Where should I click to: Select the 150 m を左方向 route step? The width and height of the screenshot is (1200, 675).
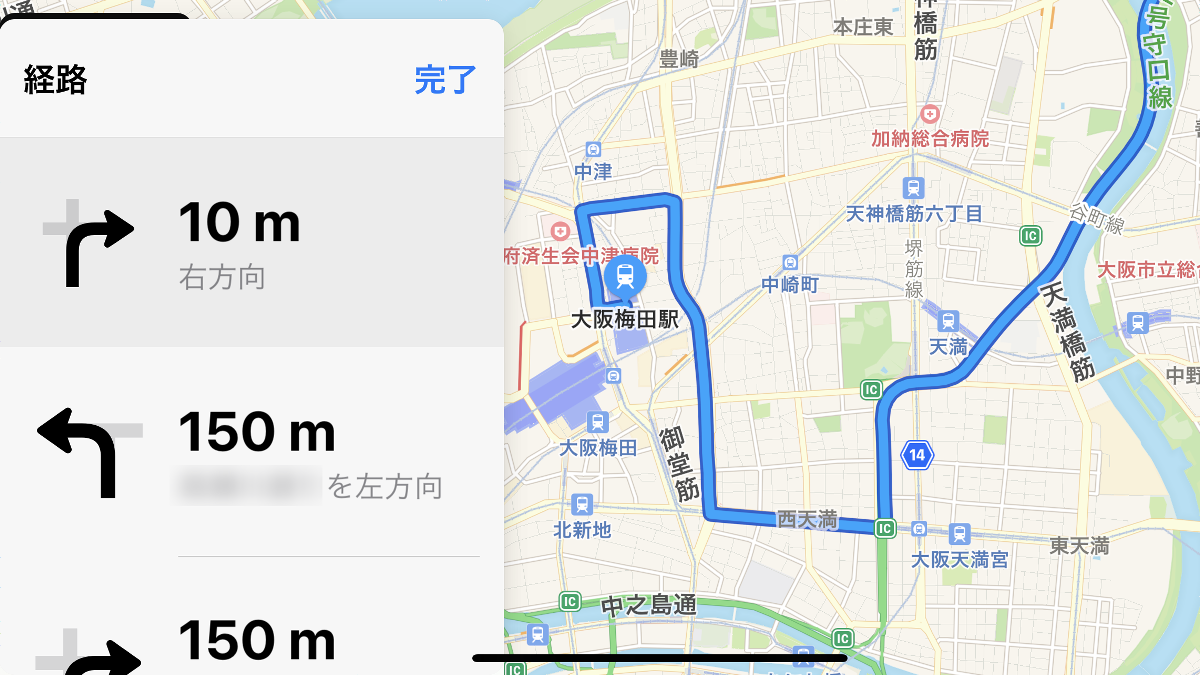pyautogui.click(x=250, y=453)
